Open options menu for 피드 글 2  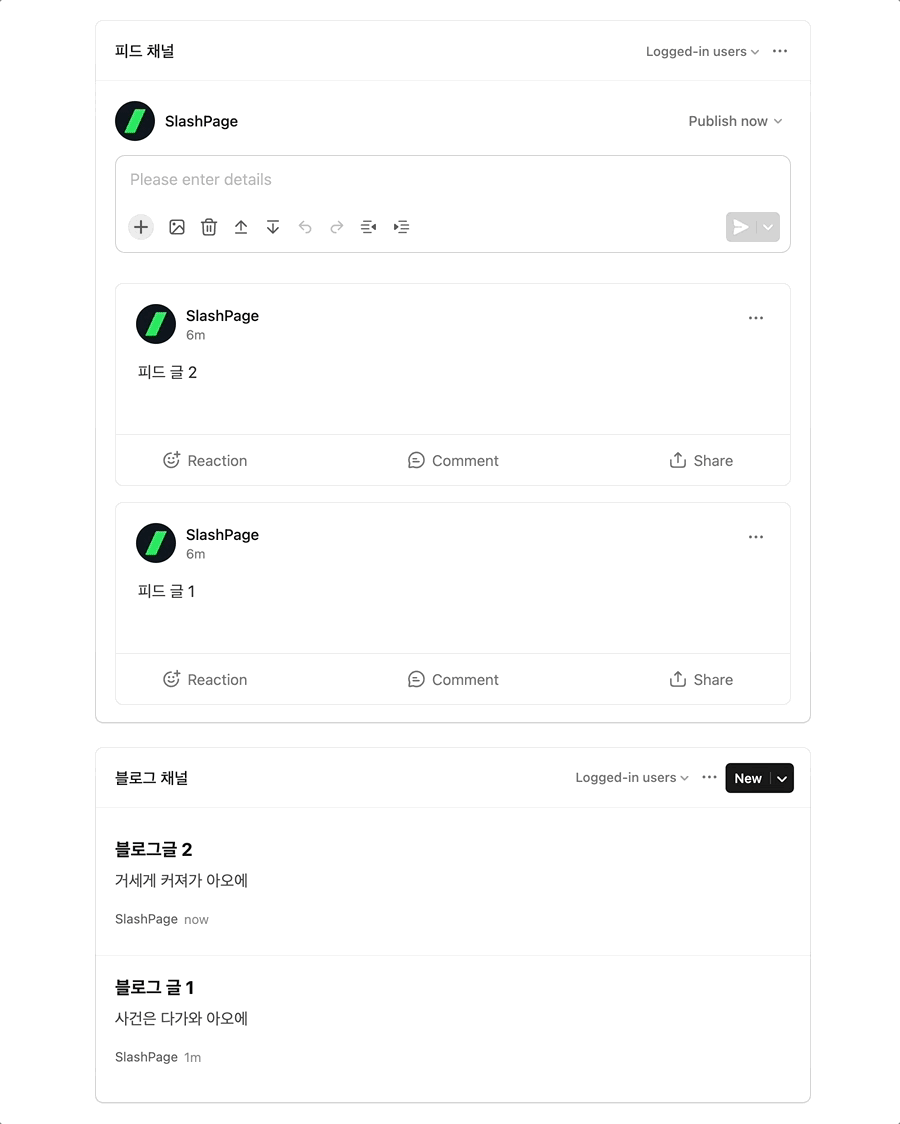756,318
